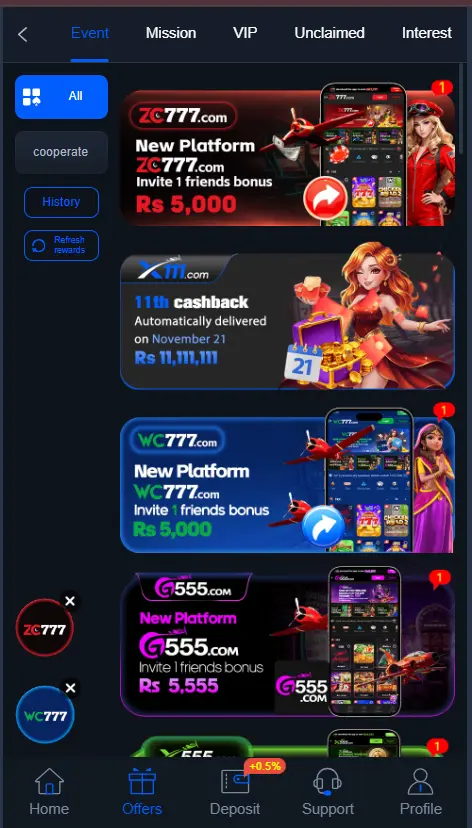Open the floating WC777 shortcut

[x=45, y=715]
